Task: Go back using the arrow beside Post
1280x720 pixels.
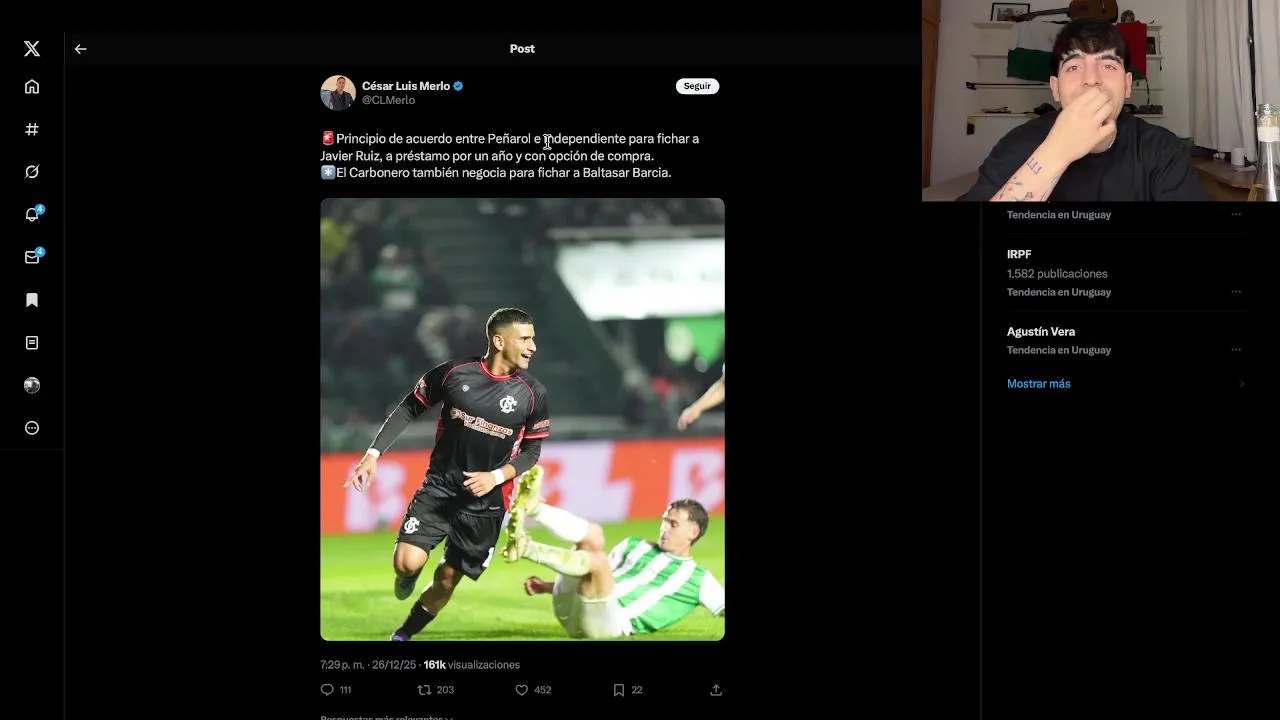Action: coord(81,49)
